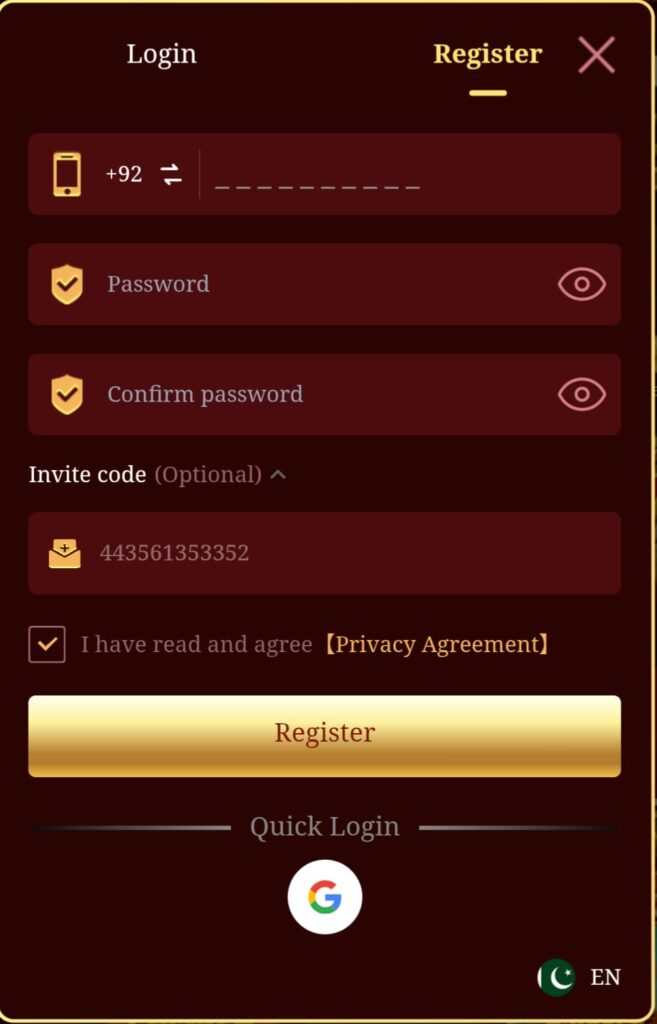Tap the Confirm password field

[x=320, y=394]
